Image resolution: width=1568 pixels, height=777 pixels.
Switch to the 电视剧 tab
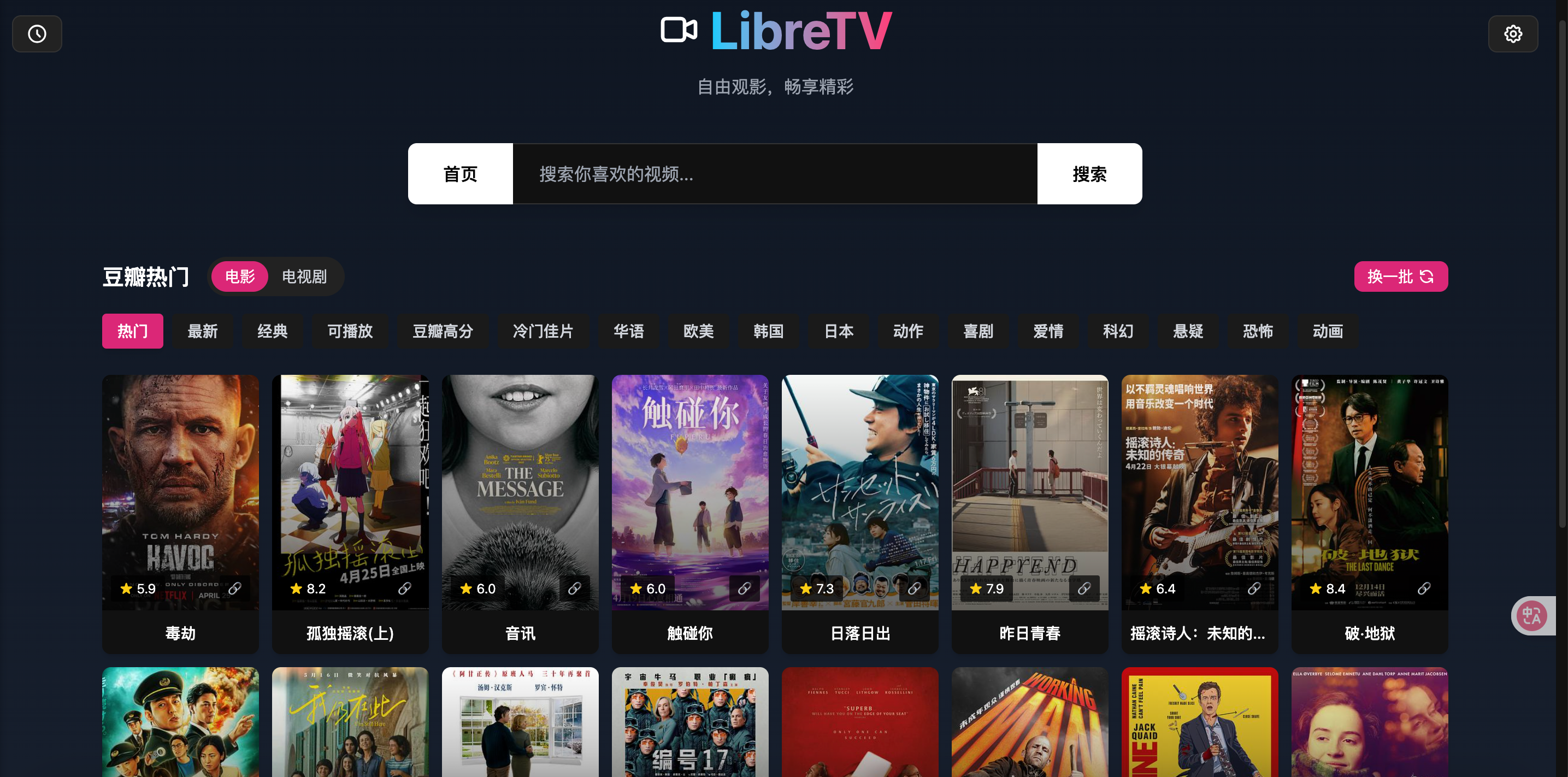click(304, 276)
